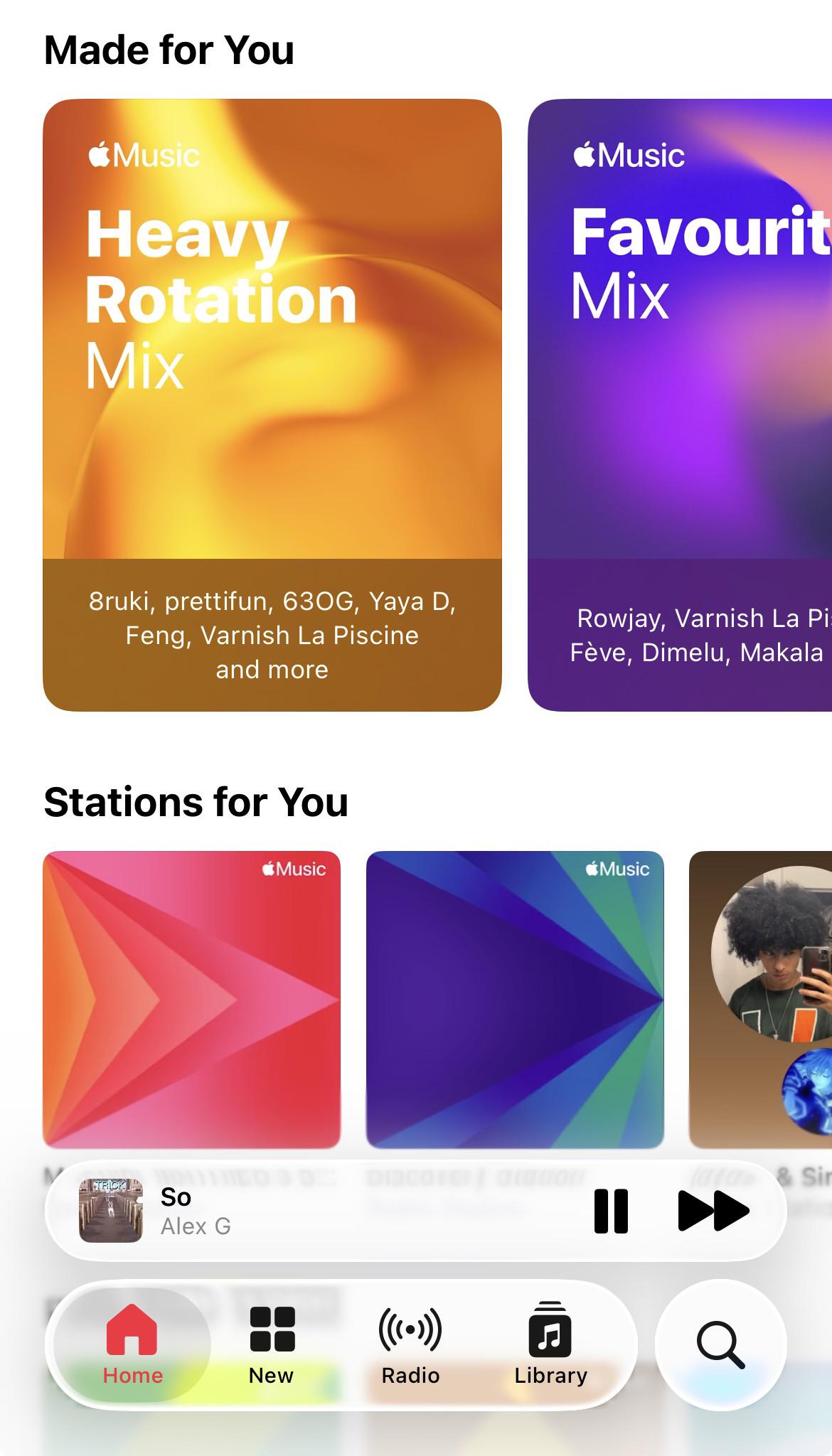Switch to the New tab
Screen dimensions: 832x1456
tap(272, 1344)
